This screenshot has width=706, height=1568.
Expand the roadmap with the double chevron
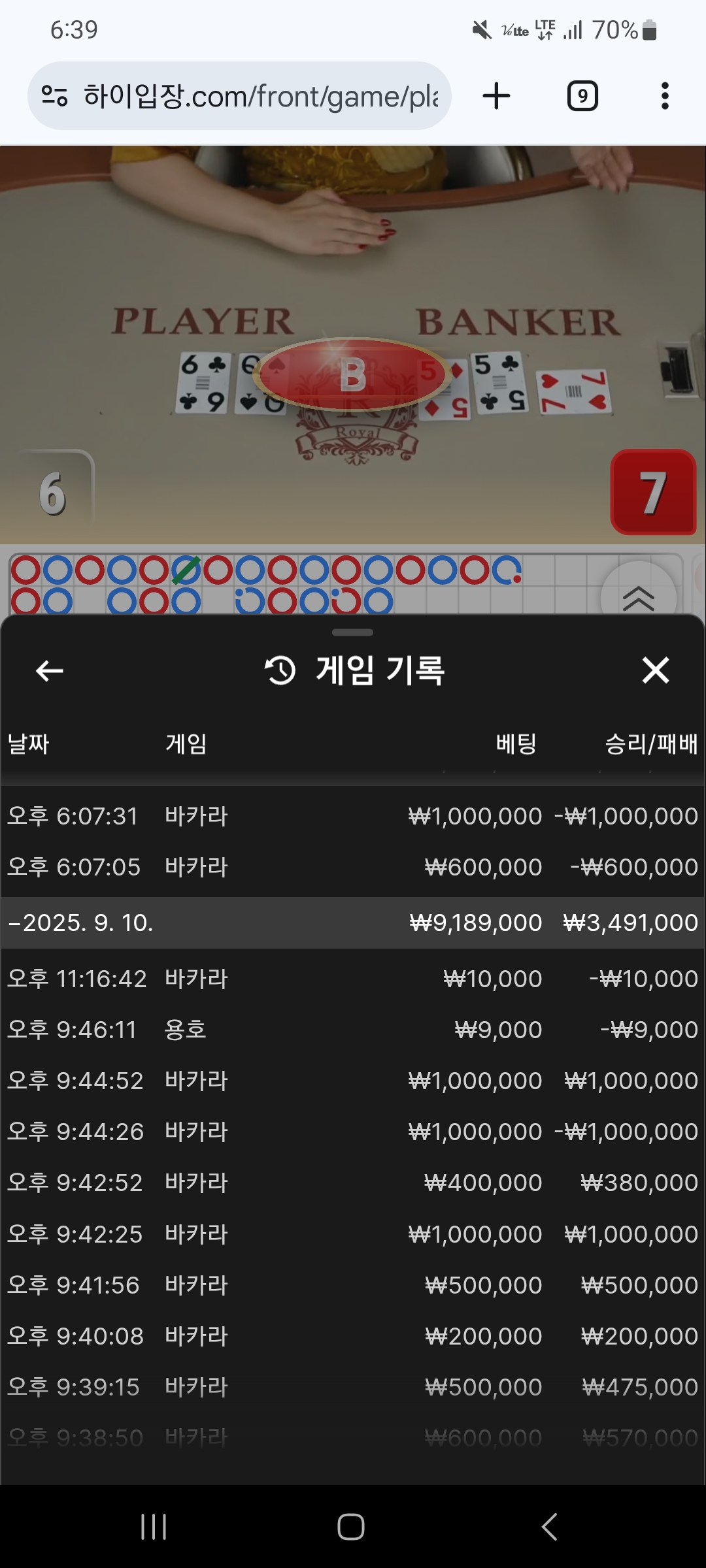click(x=638, y=597)
